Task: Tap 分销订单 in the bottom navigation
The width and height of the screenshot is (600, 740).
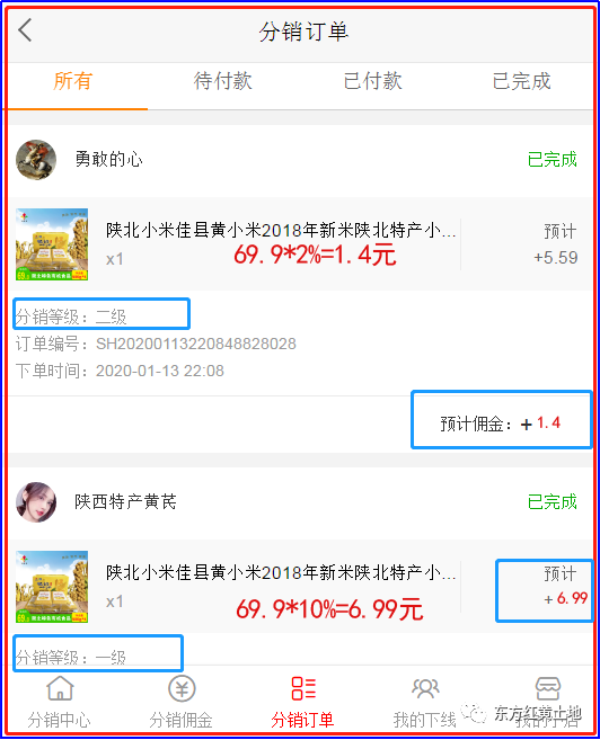Action: coord(302,702)
